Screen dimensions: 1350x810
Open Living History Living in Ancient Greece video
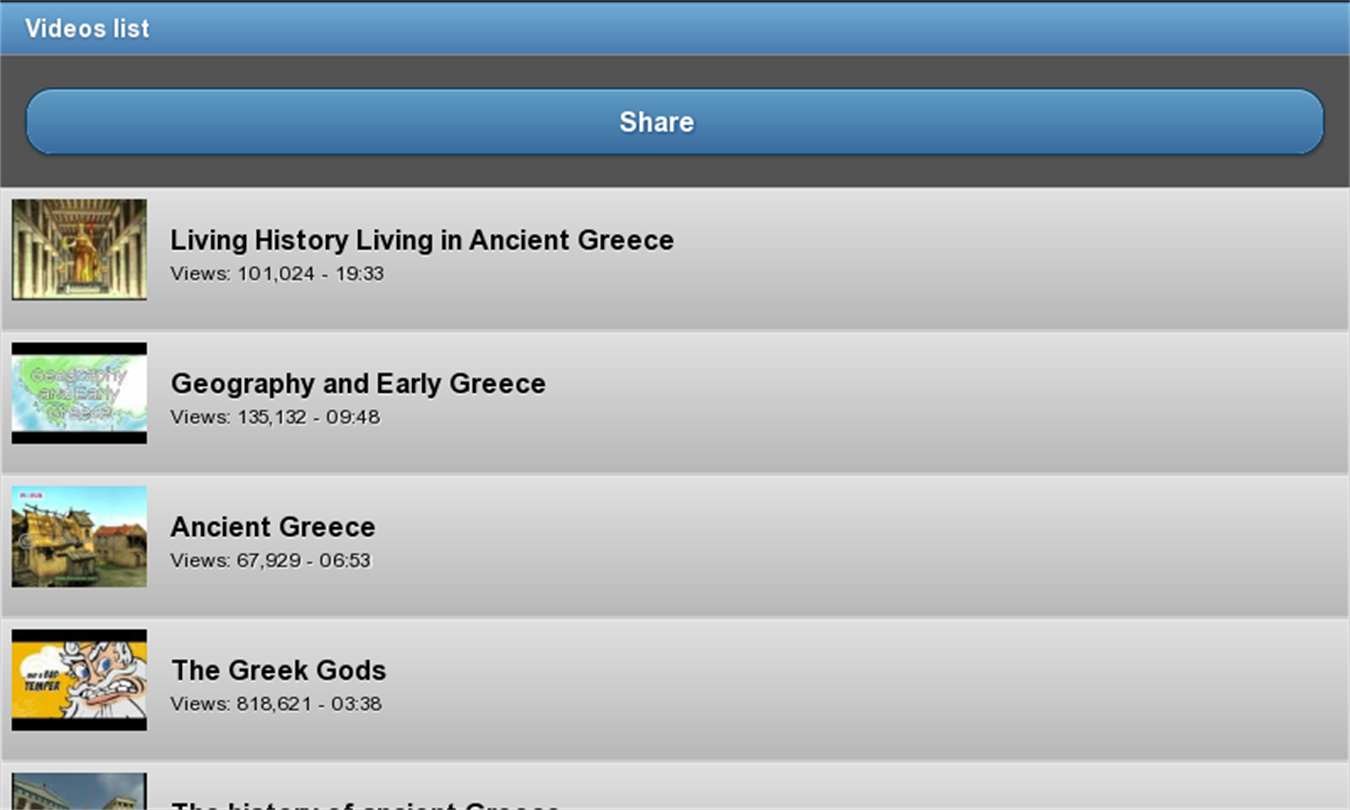point(675,259)
